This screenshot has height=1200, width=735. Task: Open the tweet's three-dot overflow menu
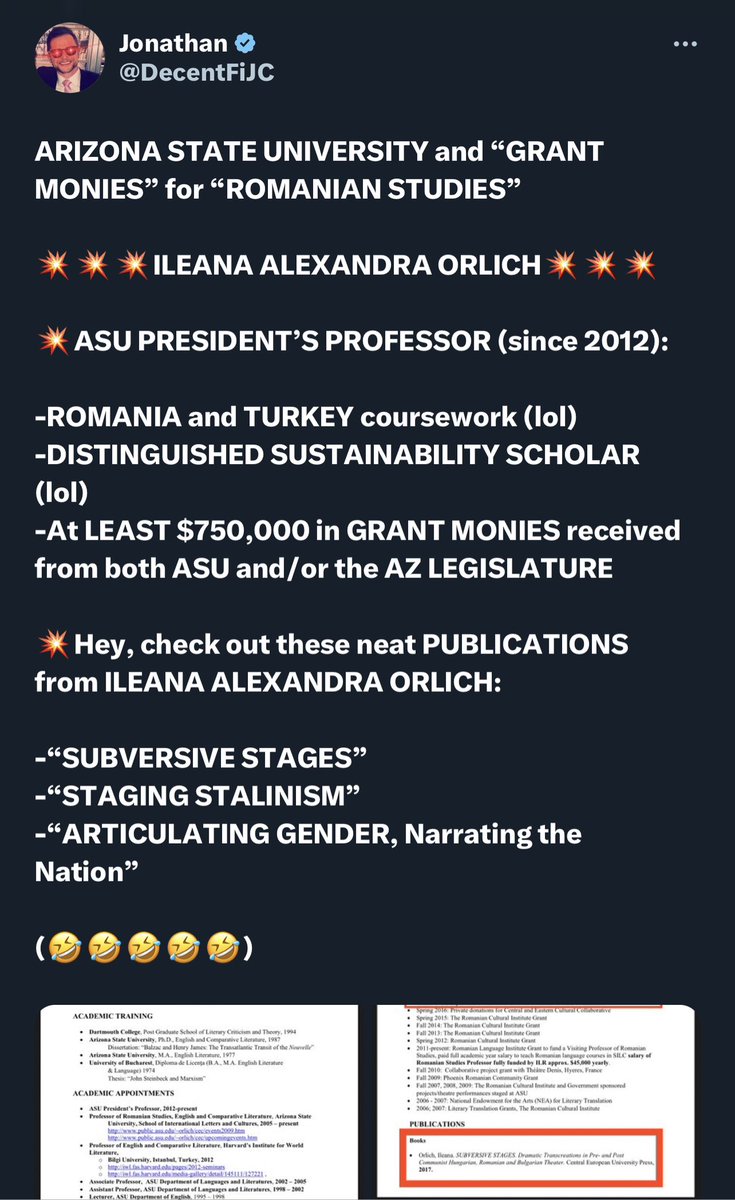[x=684, y=44]
